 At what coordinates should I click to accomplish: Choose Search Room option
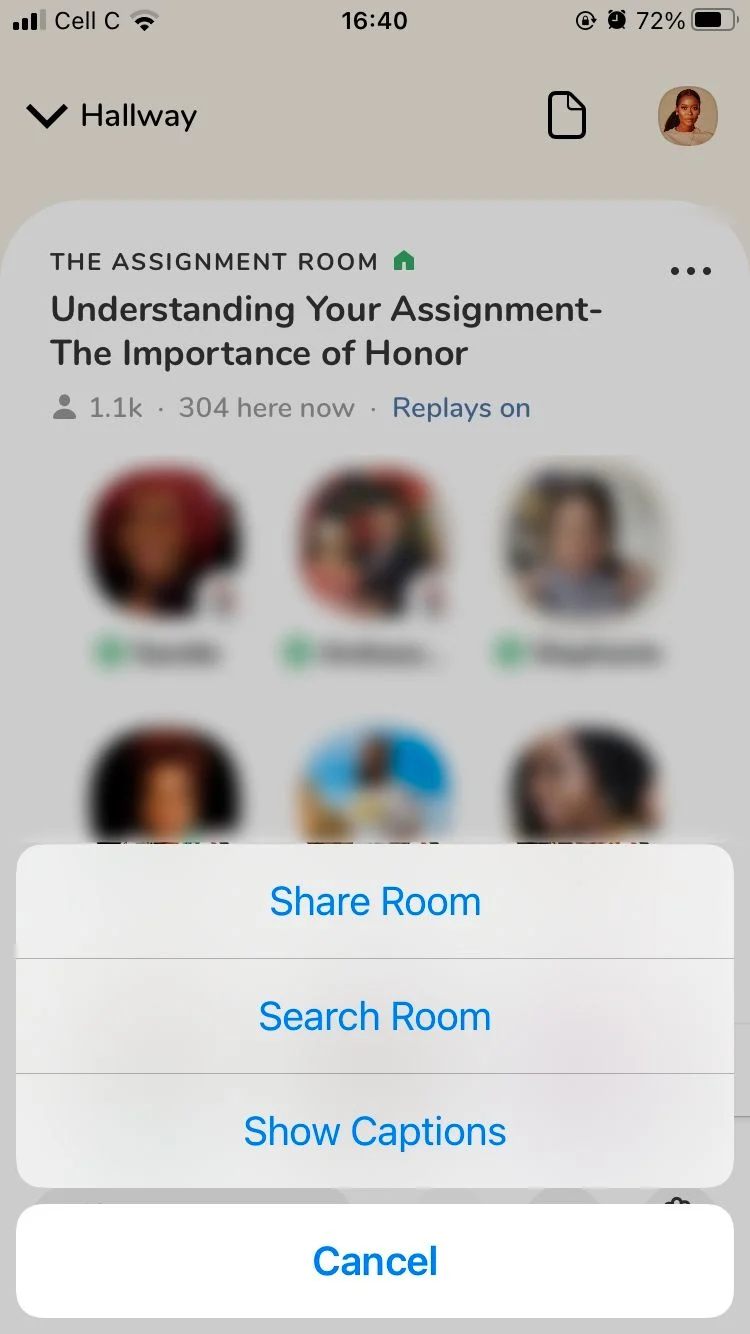click(375, 1016)
